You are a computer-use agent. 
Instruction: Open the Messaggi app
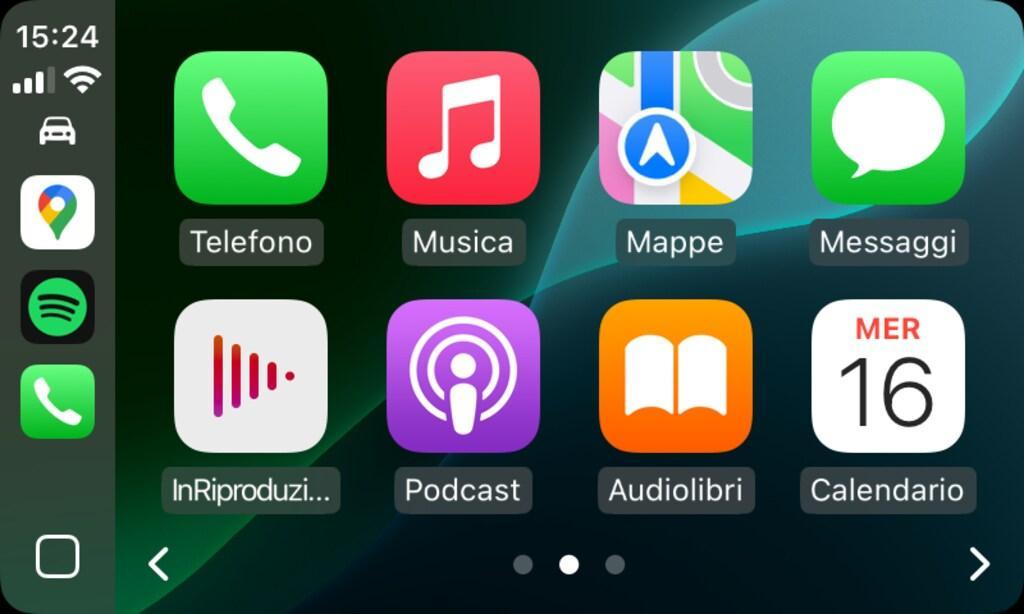(888, 128)
